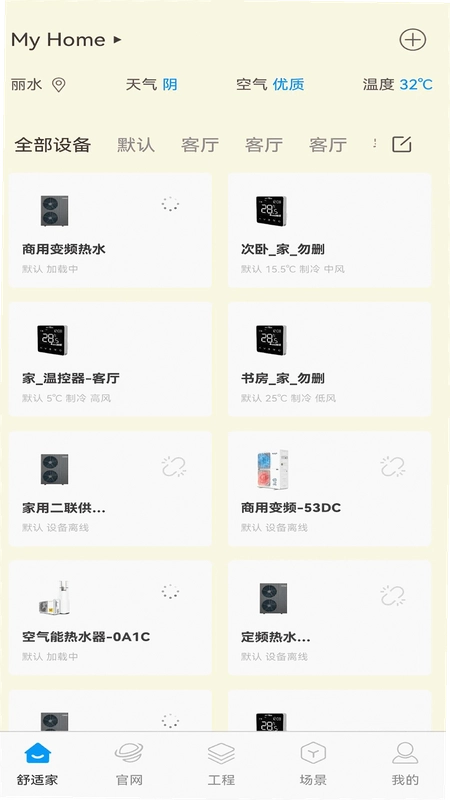Open the 丽水 location selector
This screenshot has width=450, height=800.
(x=38, y=84)
